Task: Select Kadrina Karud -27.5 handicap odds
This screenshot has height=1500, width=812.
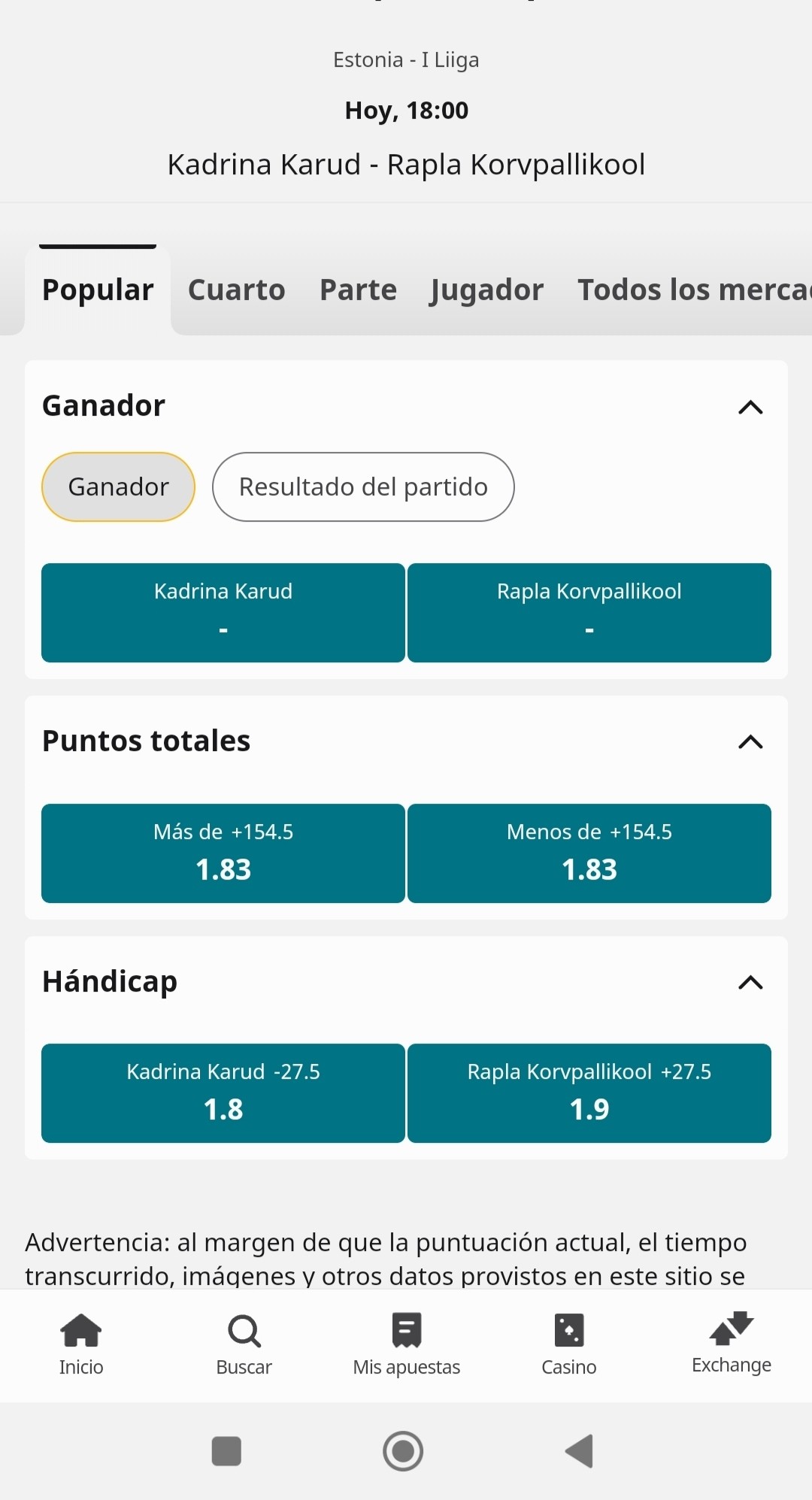Action: (223, 1093)
